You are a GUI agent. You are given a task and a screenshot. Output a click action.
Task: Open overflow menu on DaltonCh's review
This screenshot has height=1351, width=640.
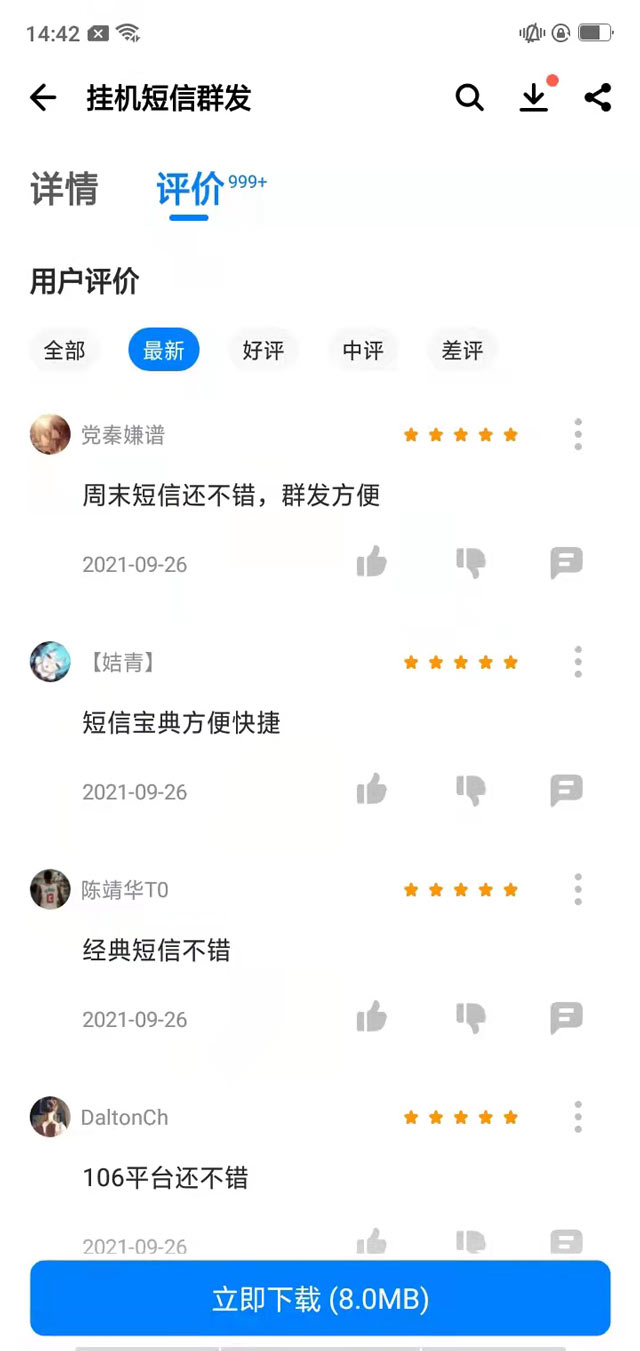578,1116
